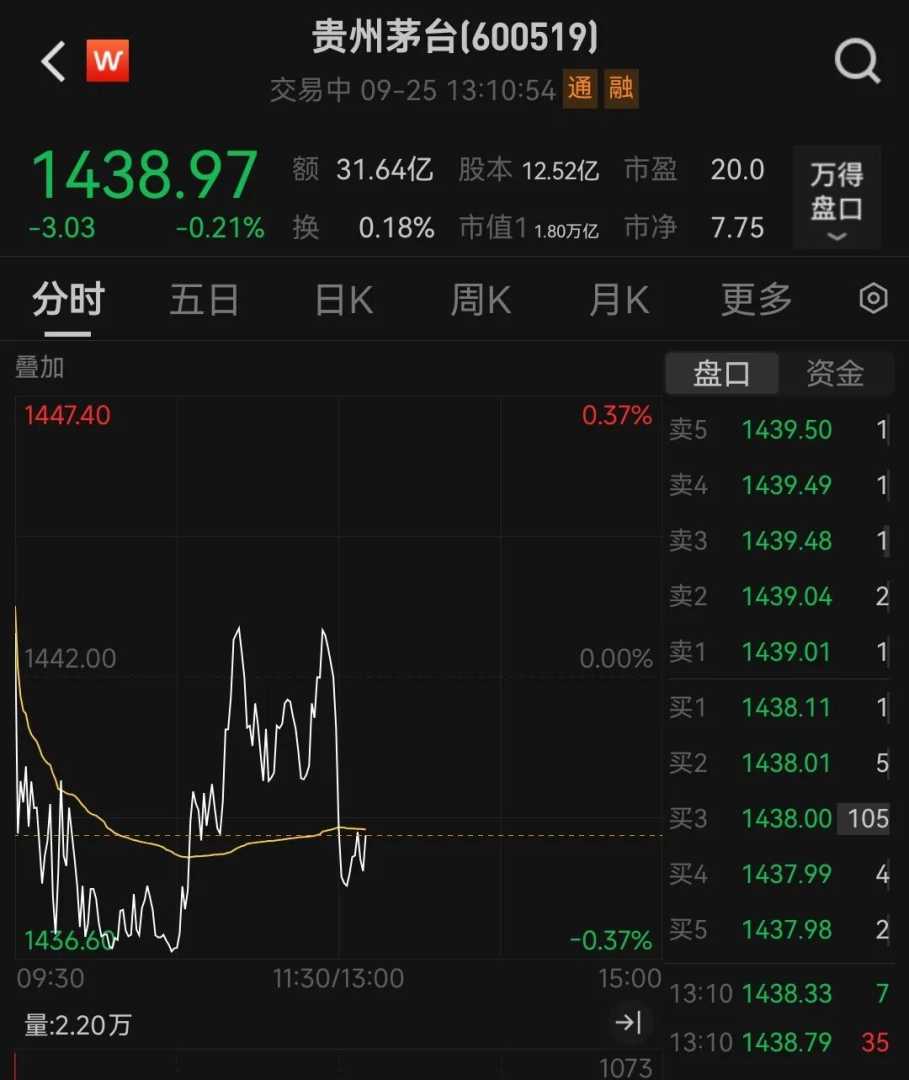Switch to the 日K chart tab
This screenshot has height=1080, width=909.
[x=344, y=300]
